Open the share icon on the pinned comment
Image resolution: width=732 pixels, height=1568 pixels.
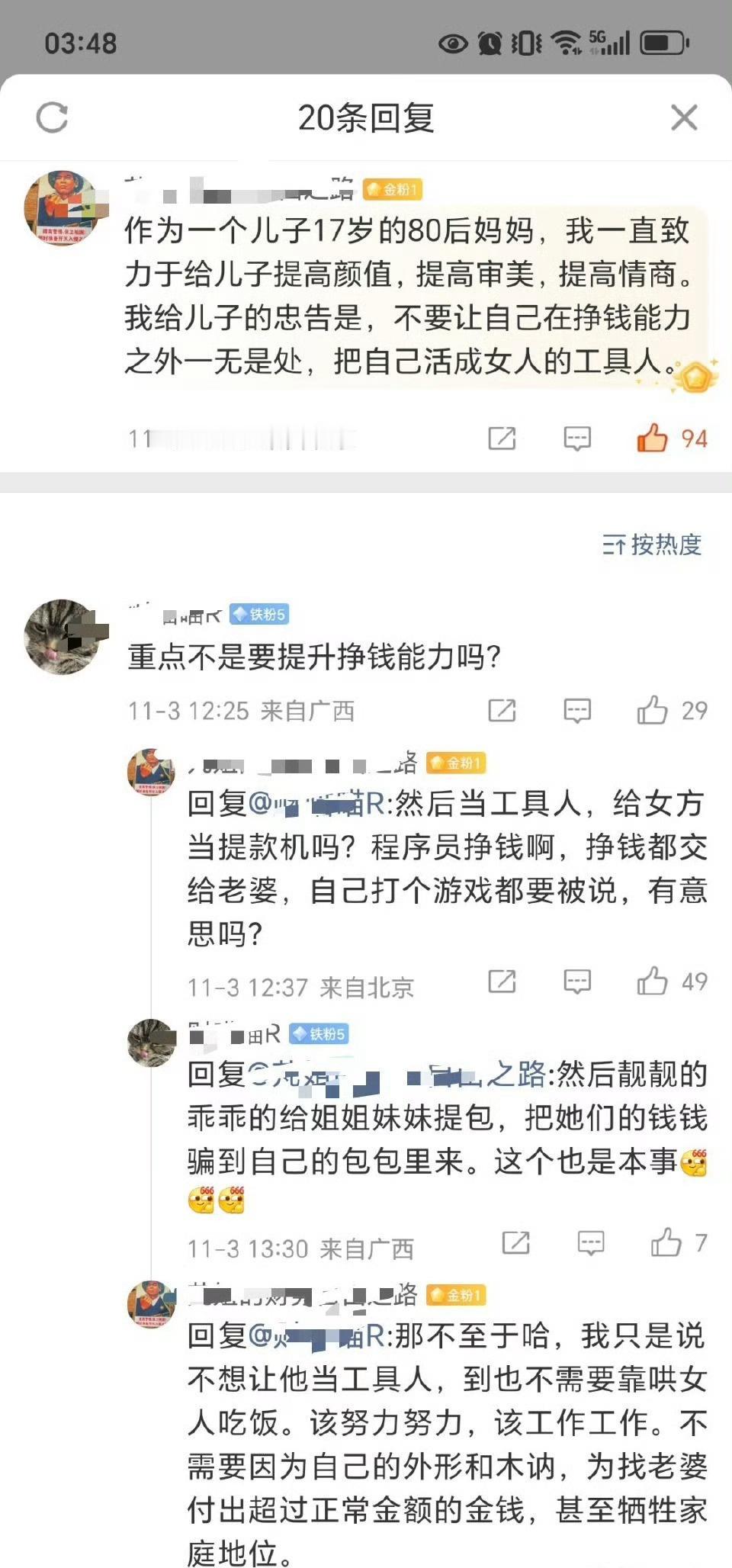502,439
